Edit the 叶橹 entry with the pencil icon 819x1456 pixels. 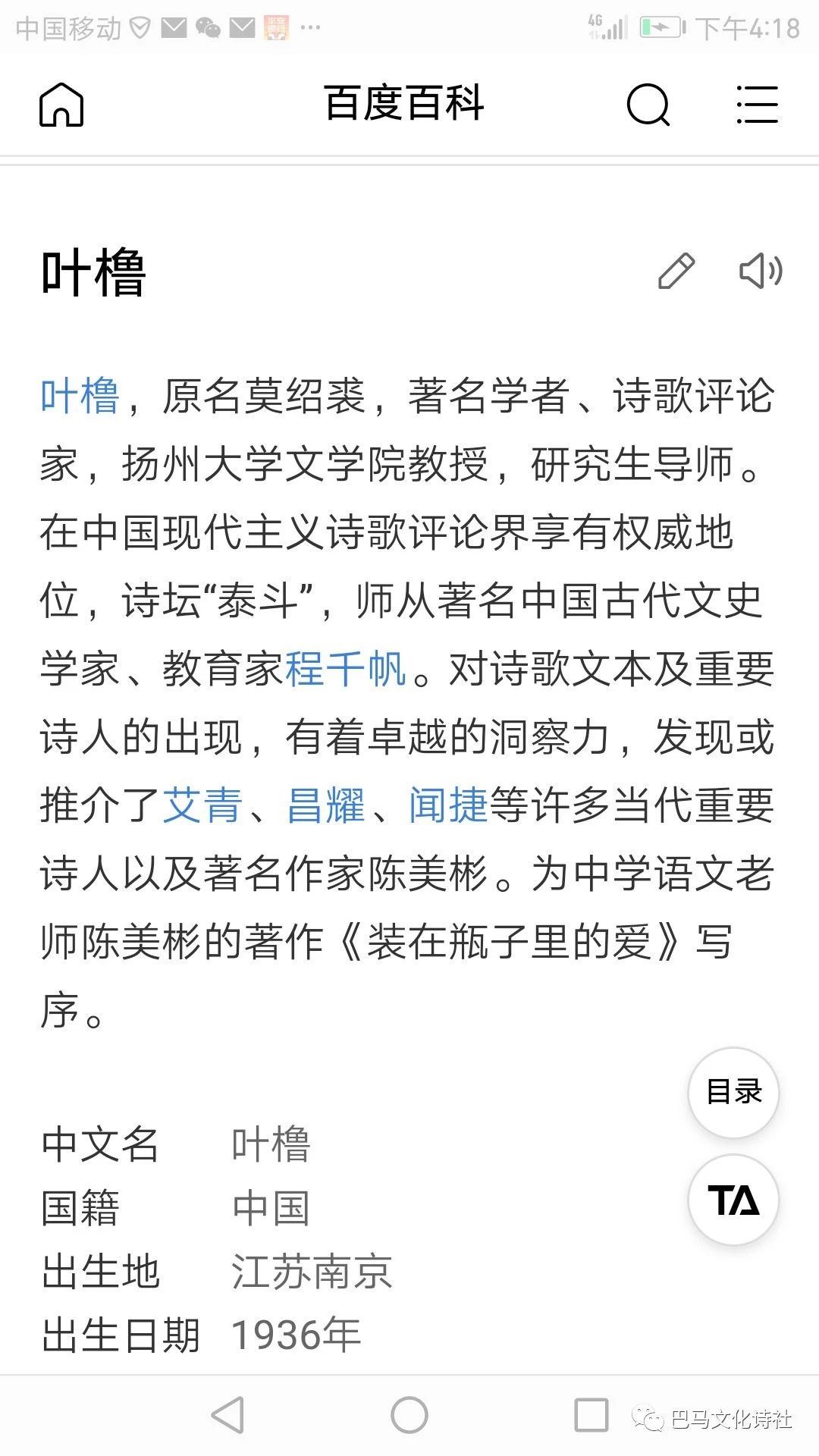[x=676, y=271]
